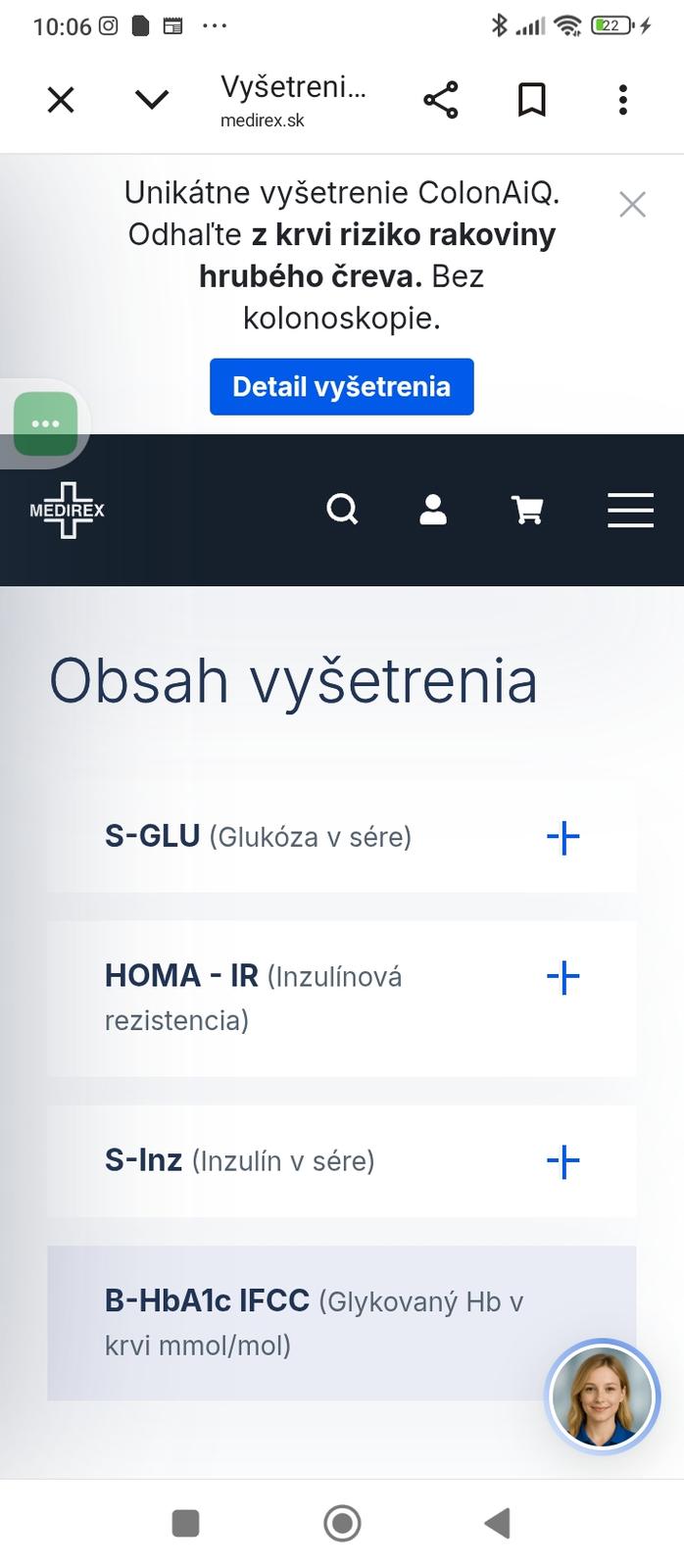Open the browser overflow menu
The image size is (684, 1568).
[623, 99]
